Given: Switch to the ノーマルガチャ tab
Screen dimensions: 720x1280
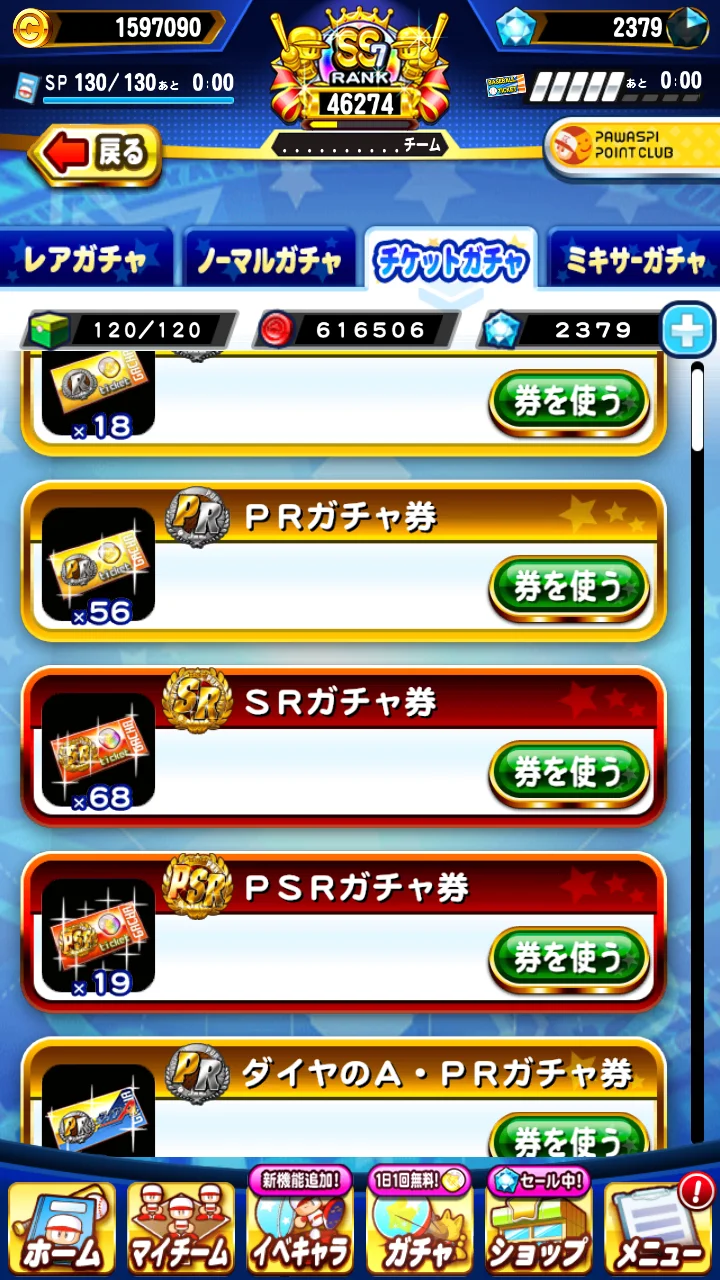Looking at the screenshot, I should pyautogui.click(x=268, y=261).
